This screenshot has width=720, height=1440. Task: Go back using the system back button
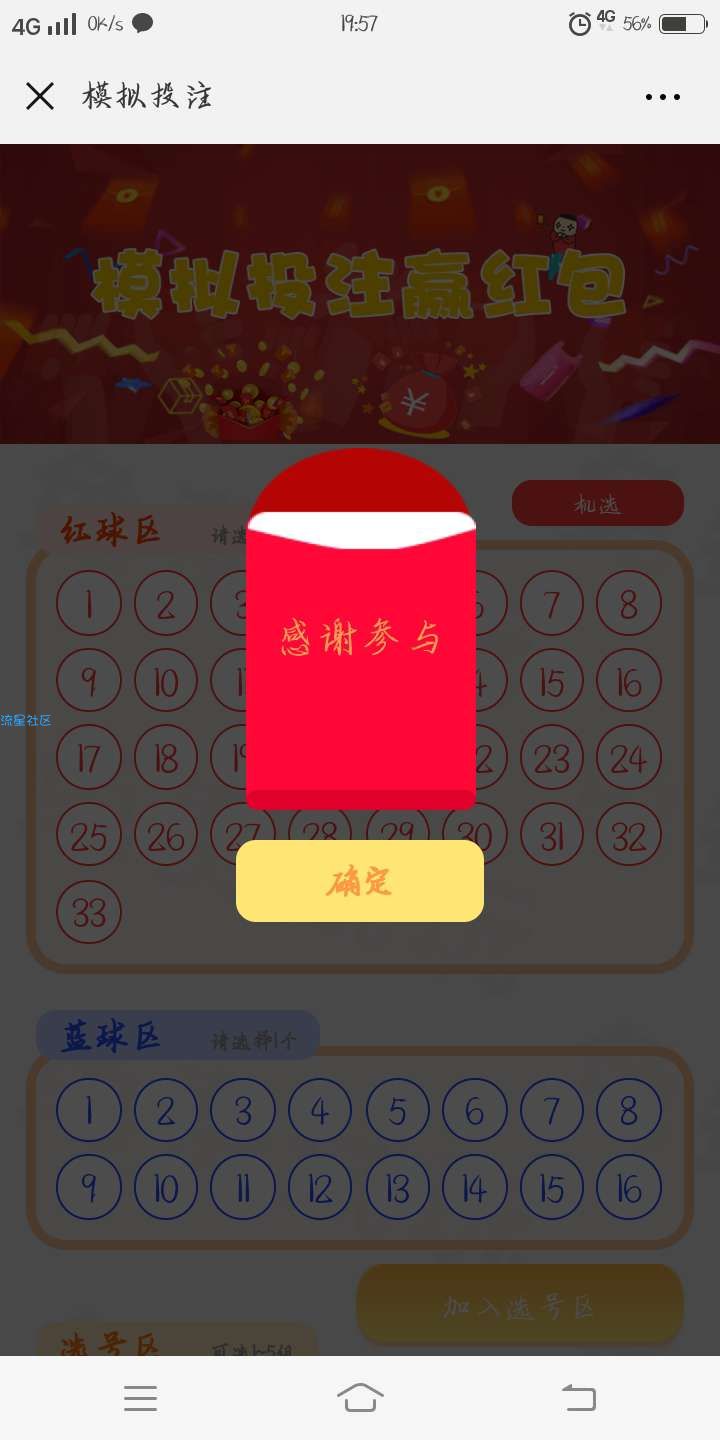tap(578, 1397)
